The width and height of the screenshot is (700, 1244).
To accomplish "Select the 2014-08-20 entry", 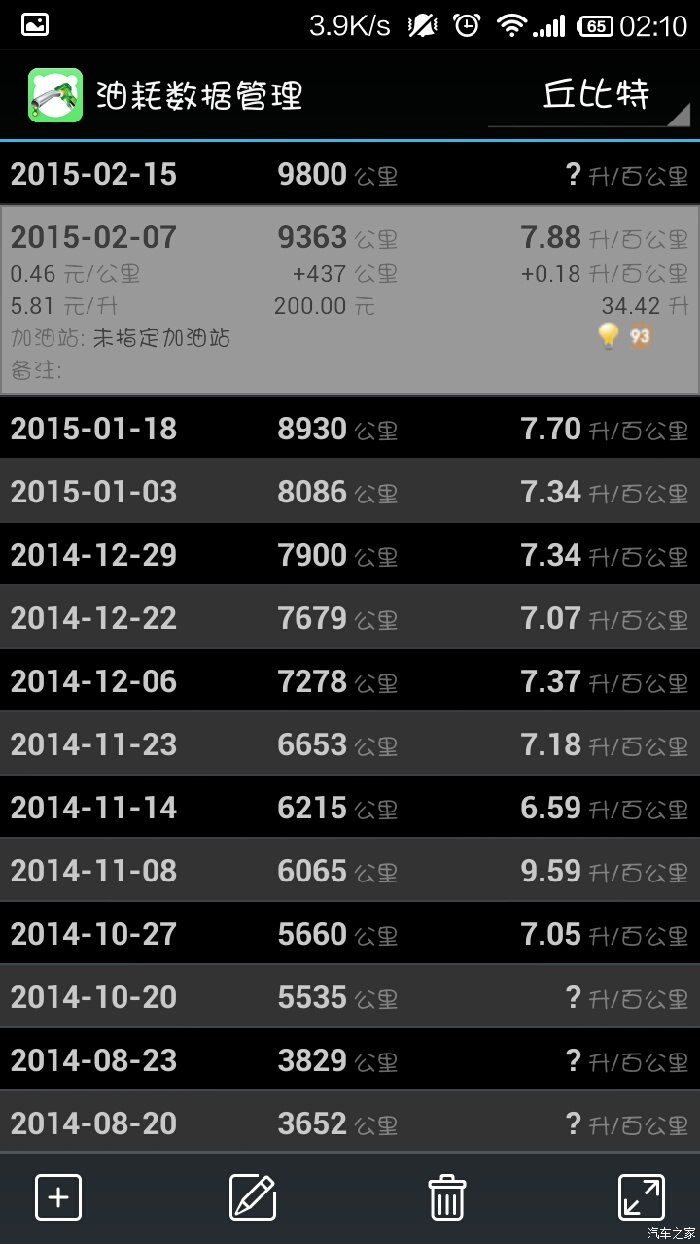I will pos(350,1123).
